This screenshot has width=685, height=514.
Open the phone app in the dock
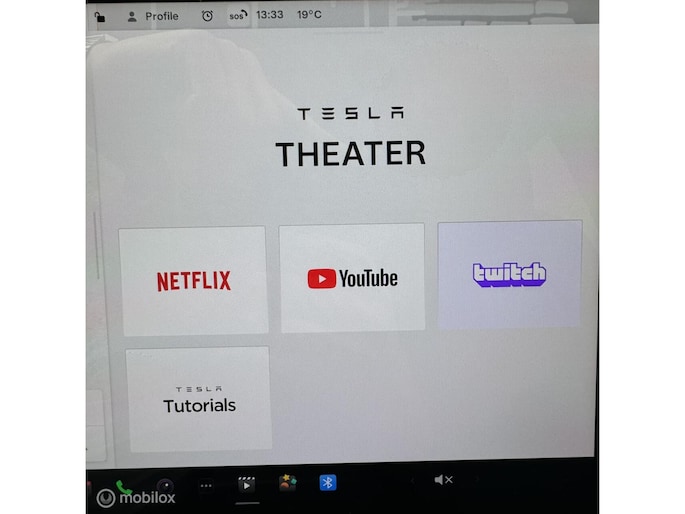pos(123,487)
